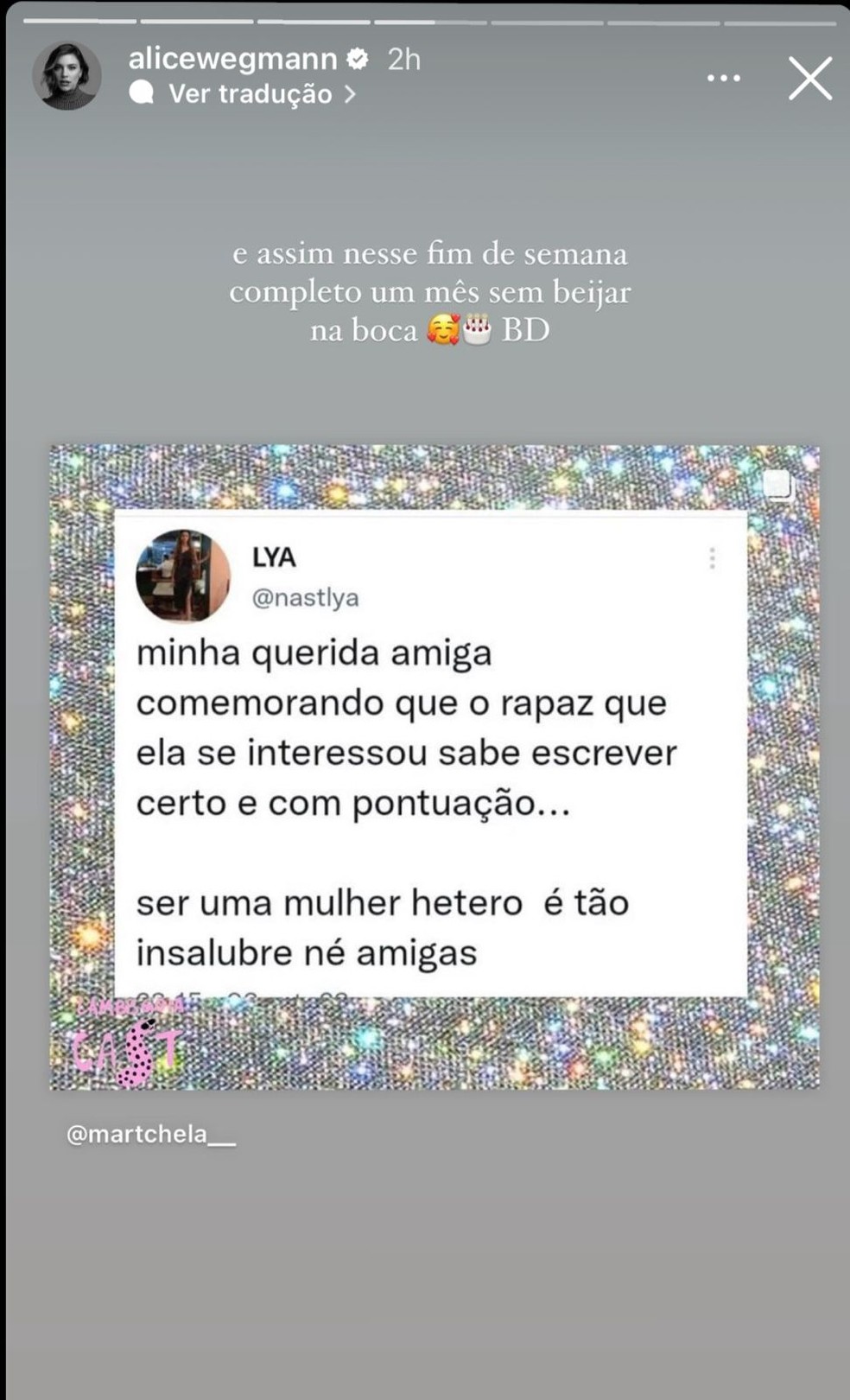This screenshot has height=1400, width=850.
Task: Click the verified badge beside alicewegmann
Action: 356,59
